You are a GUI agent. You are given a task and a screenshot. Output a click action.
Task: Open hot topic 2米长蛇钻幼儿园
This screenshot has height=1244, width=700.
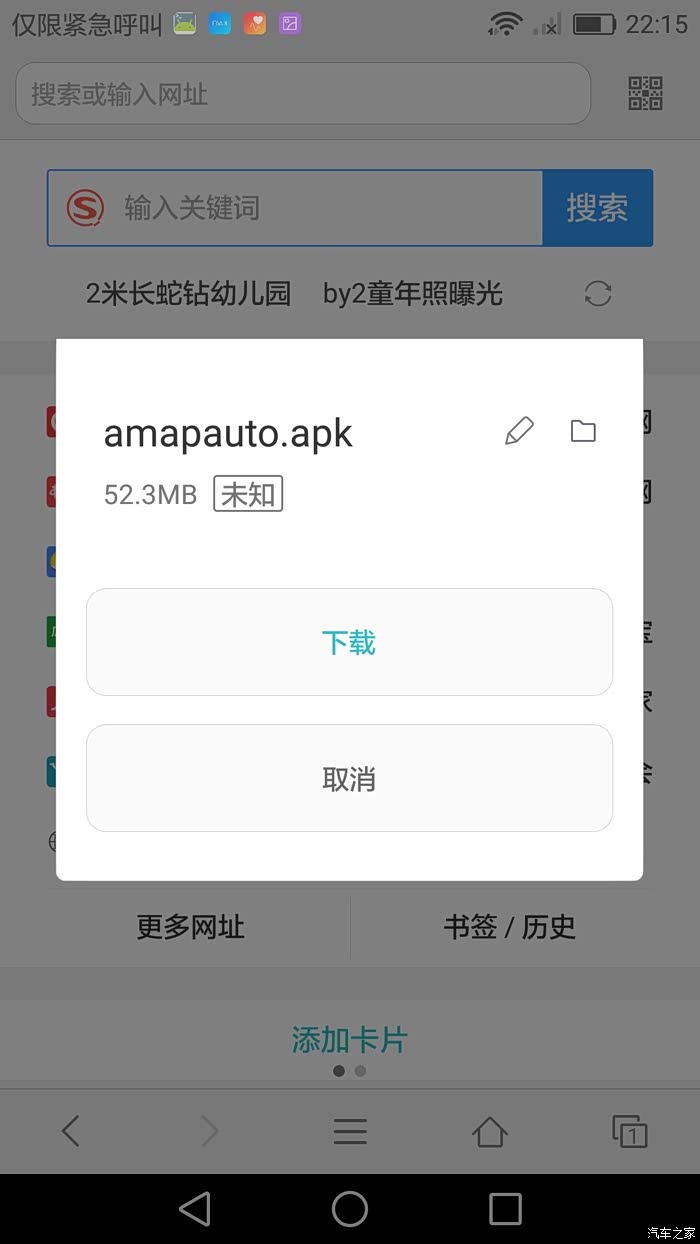(x=189, y=294)
